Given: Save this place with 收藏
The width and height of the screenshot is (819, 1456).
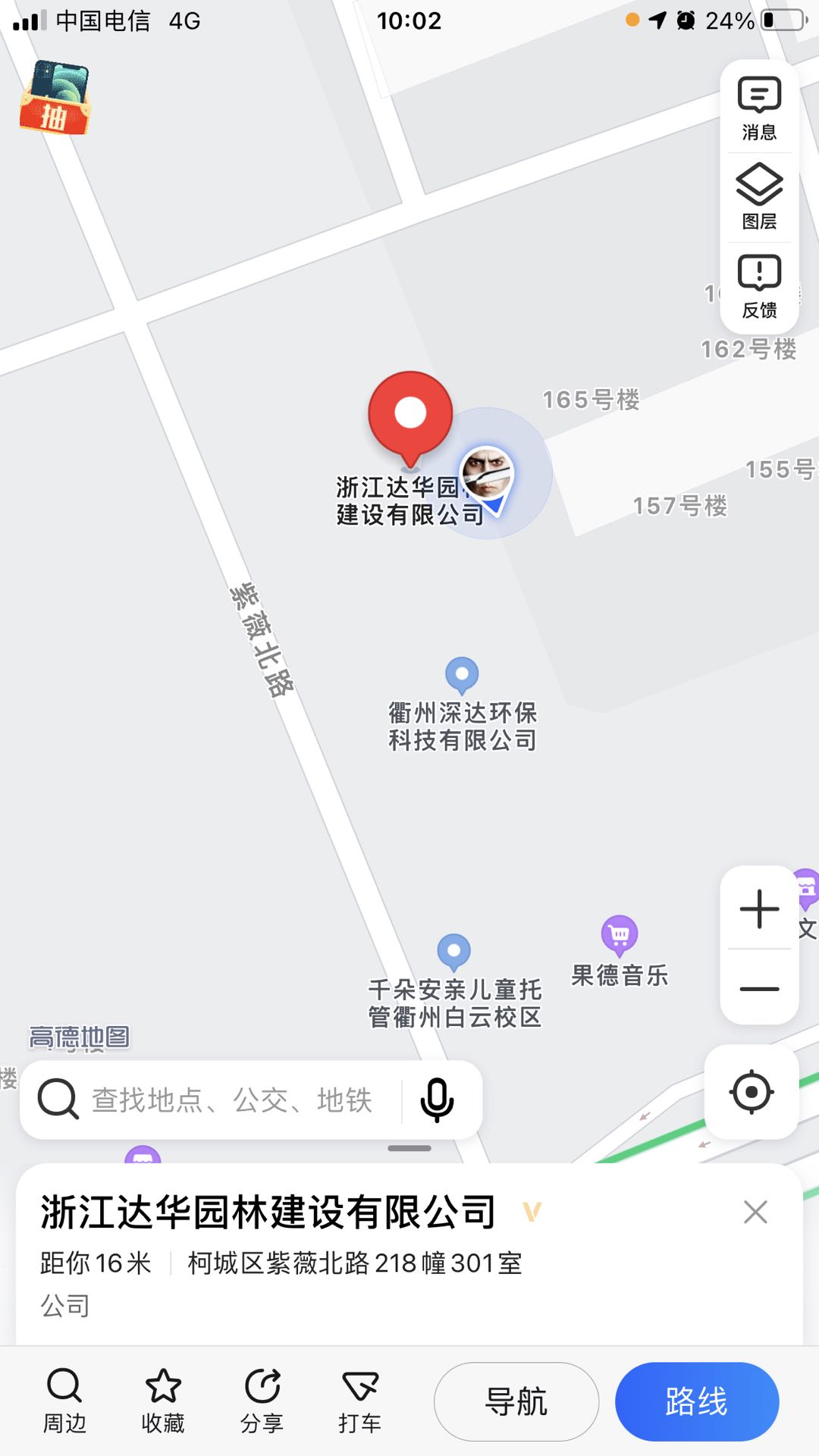Looking at the screenshot, I should pos(163,1401).
